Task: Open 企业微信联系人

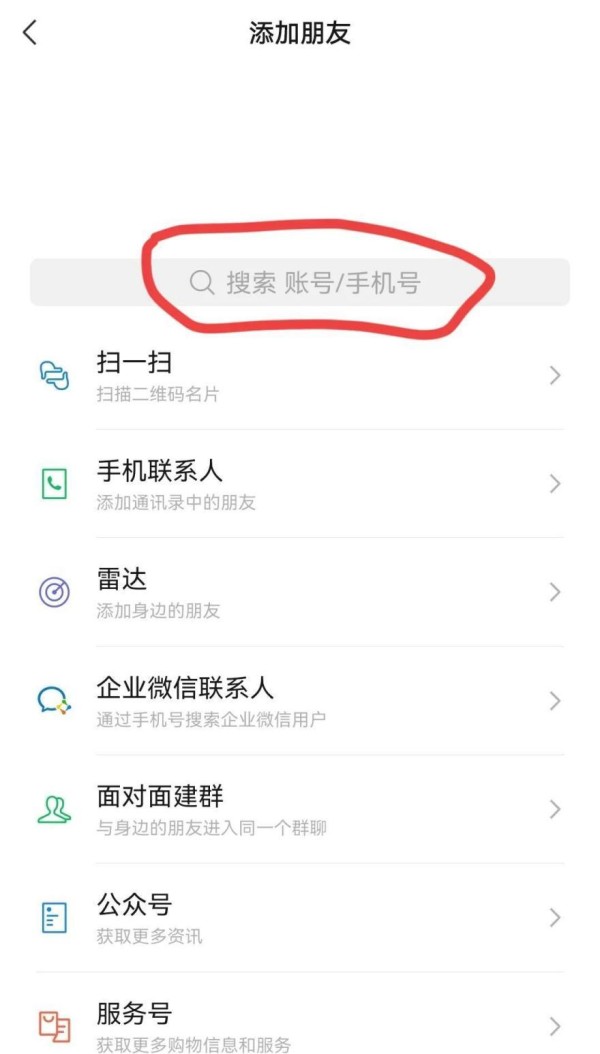Action: [x=300, y=701]
